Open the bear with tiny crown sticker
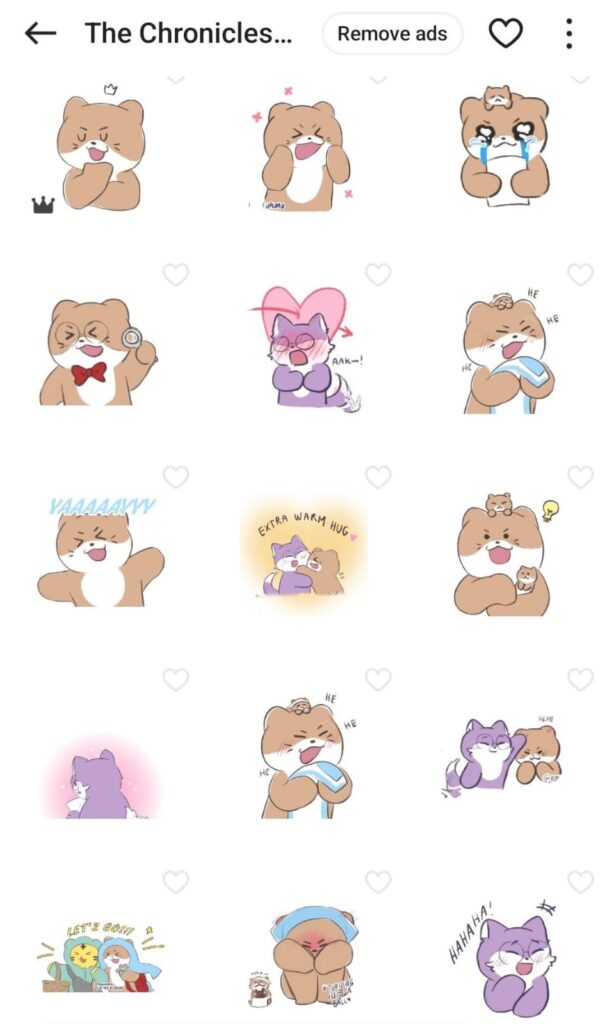This screenshot has height=1024, width=607. 98,145
